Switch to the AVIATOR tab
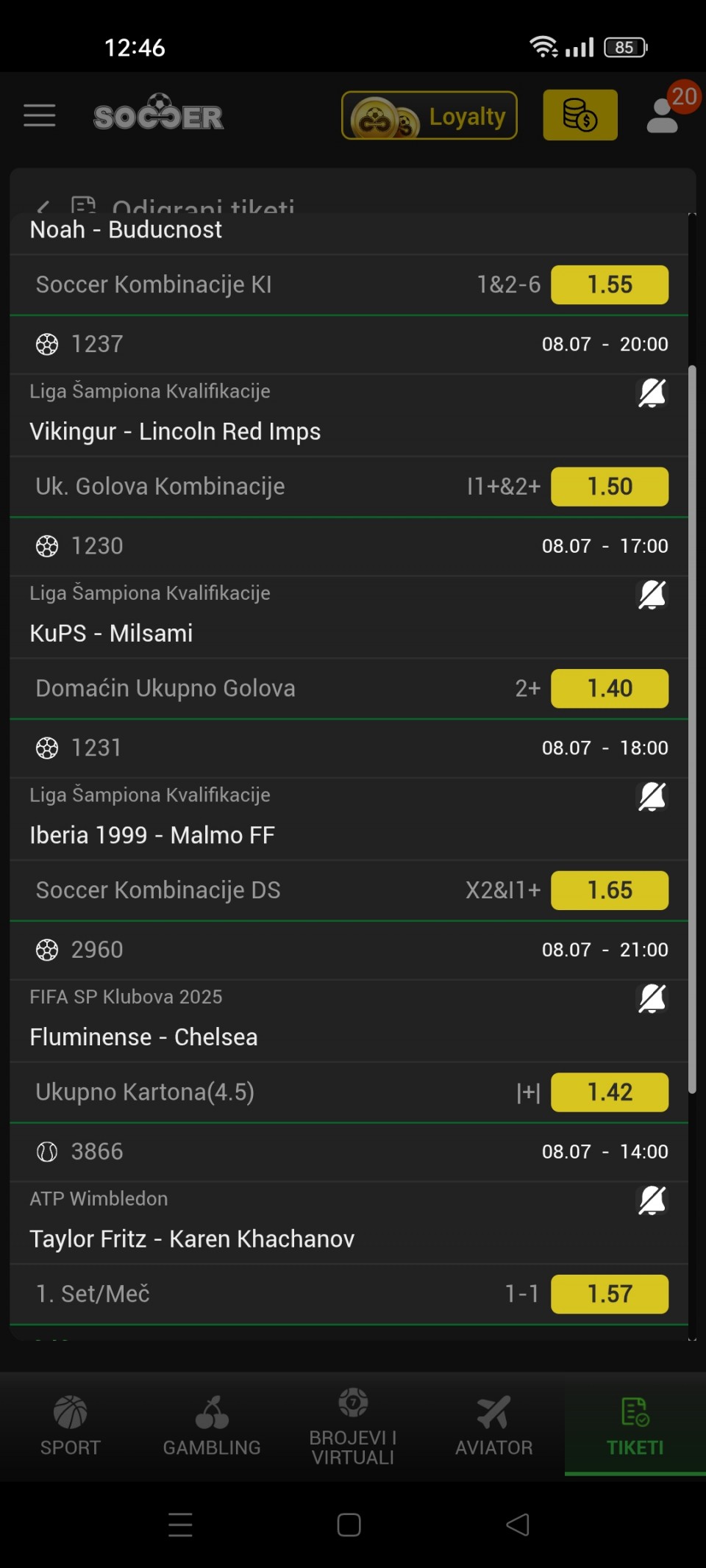Screen dimensions: 706x1568 pos(494,1425)
